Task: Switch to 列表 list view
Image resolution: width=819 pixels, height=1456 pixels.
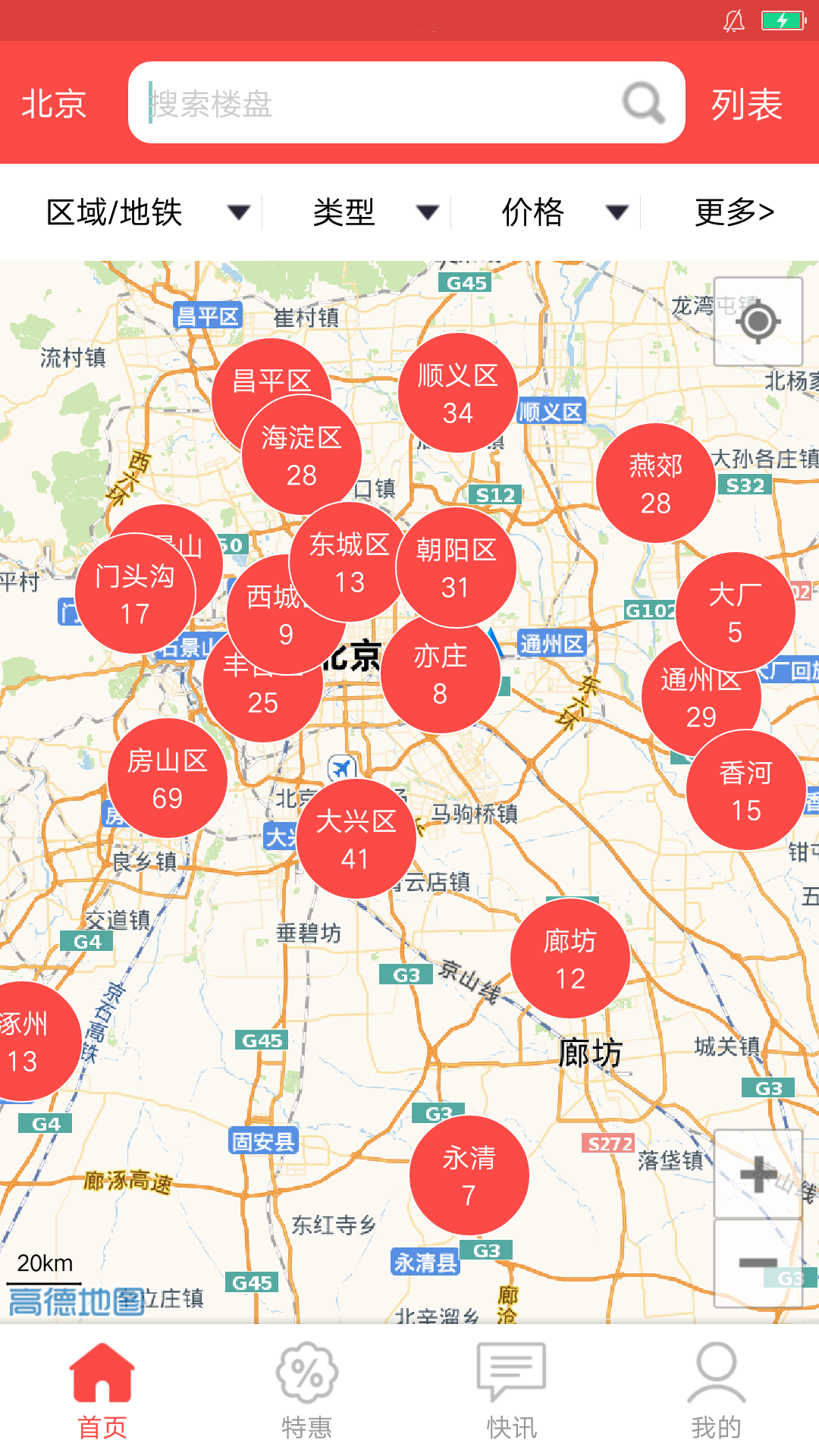Action: tap(746, 104)
